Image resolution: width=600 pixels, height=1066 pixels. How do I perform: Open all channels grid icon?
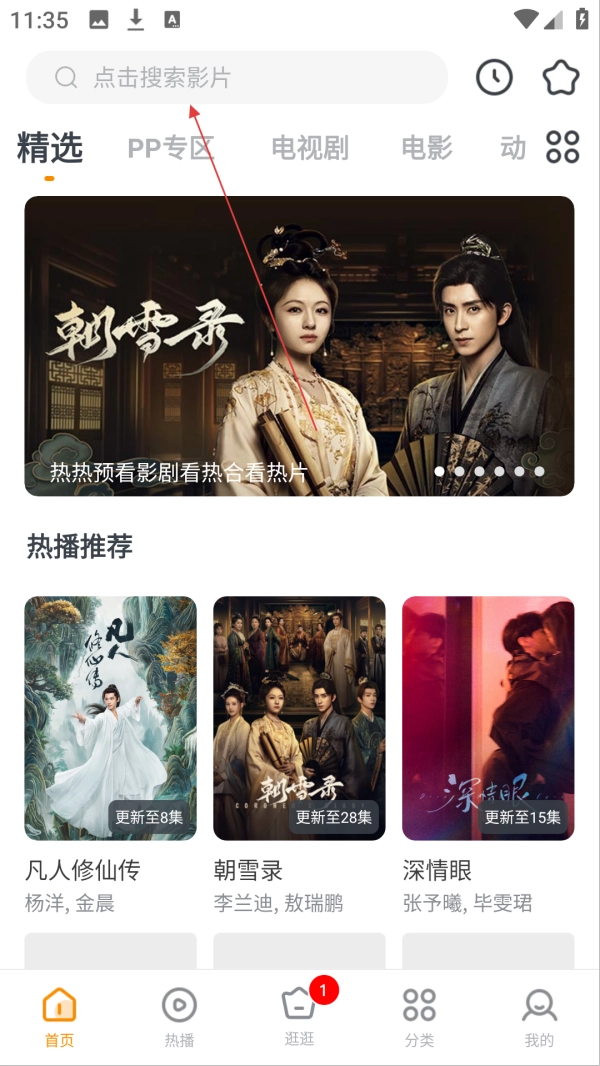(x=562, y=147)
